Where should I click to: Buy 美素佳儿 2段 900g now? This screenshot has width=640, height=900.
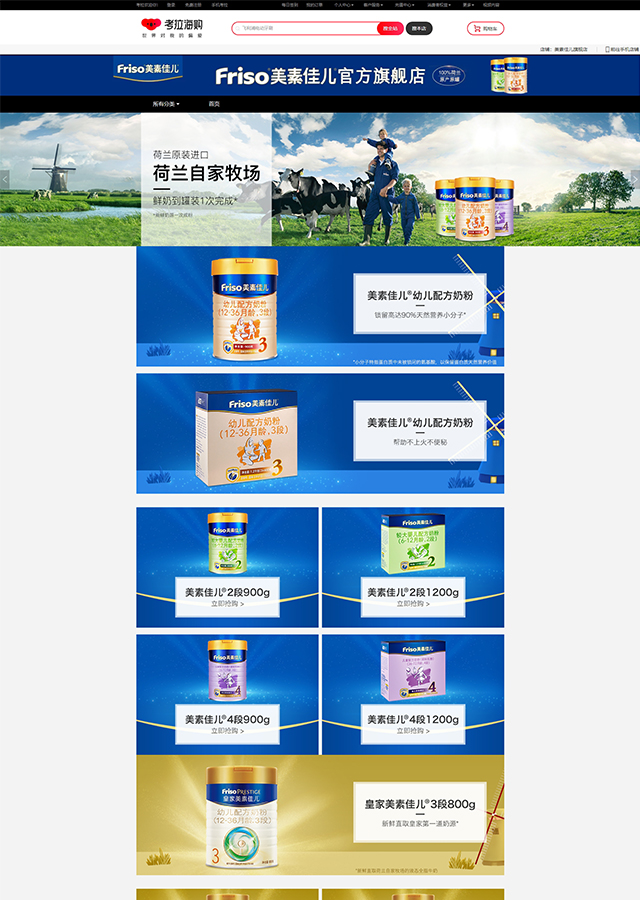228,603
